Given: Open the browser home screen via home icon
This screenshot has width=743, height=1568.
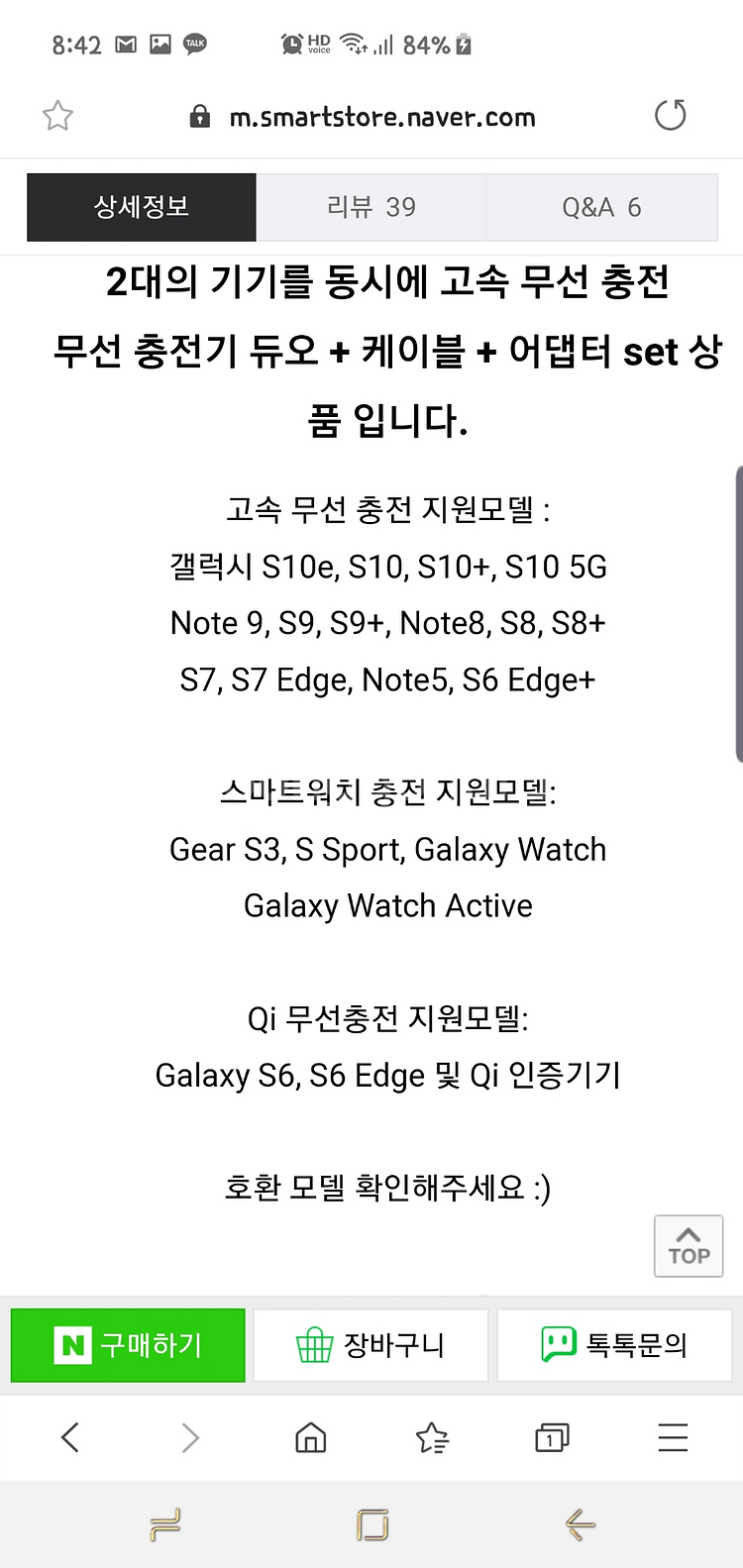Looking at the screenshot, I should [x=309, y=1437].
